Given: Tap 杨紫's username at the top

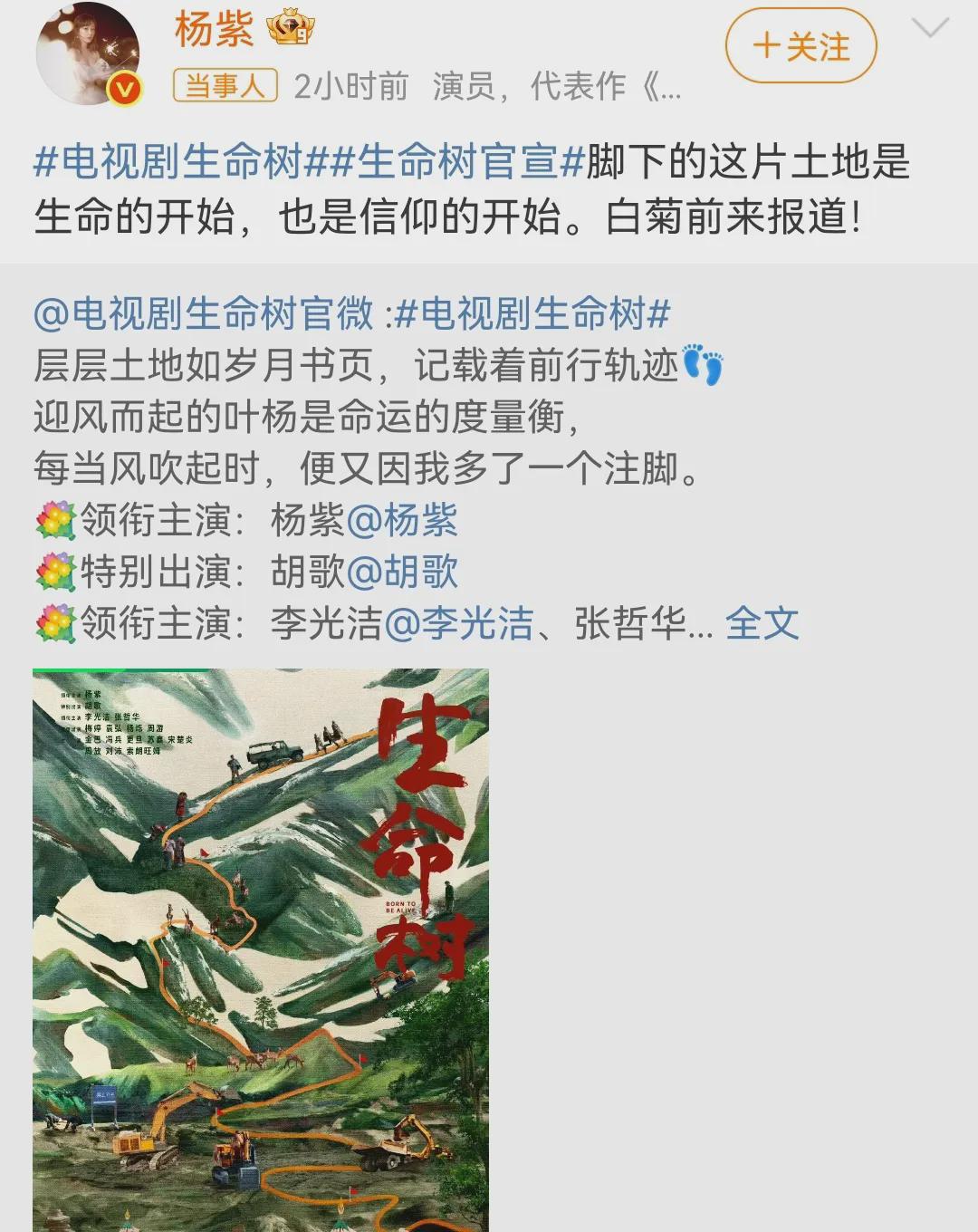Looking at the screenshot, I should pyautogui.click(x=214, y=29).
